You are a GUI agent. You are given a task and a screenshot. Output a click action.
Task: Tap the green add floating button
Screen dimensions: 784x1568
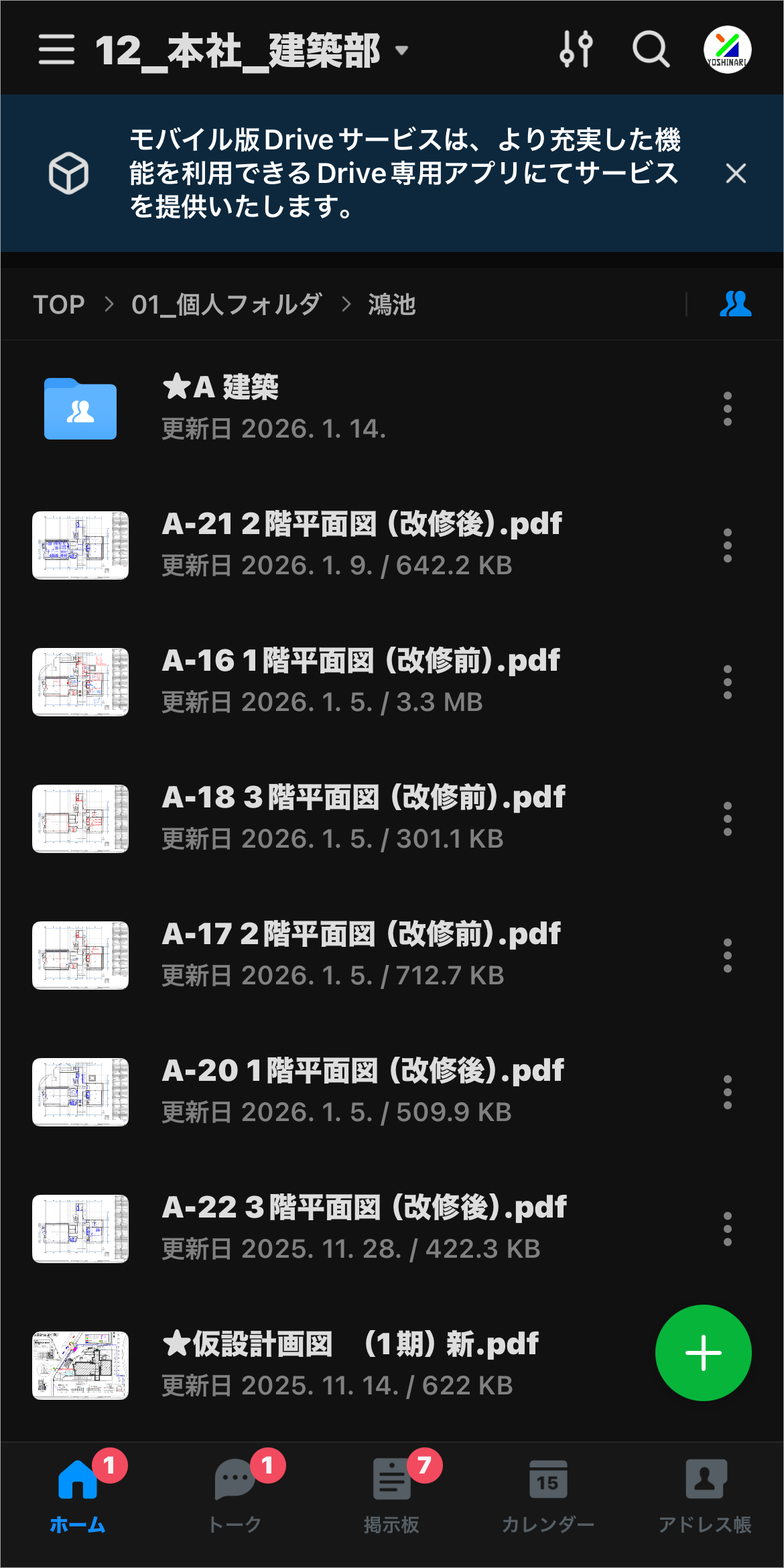pyautogui.click(x=703, y=1353)
